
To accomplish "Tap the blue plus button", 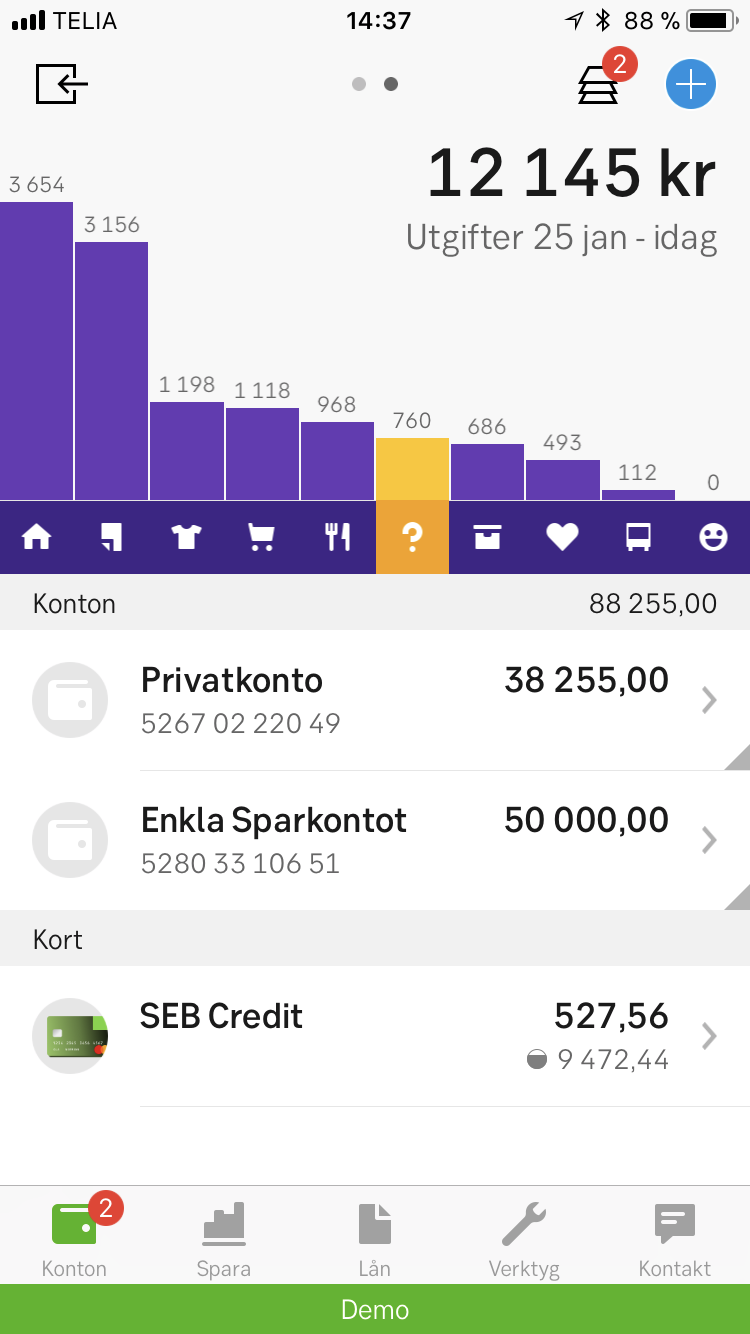I will [x=691, y=84].
